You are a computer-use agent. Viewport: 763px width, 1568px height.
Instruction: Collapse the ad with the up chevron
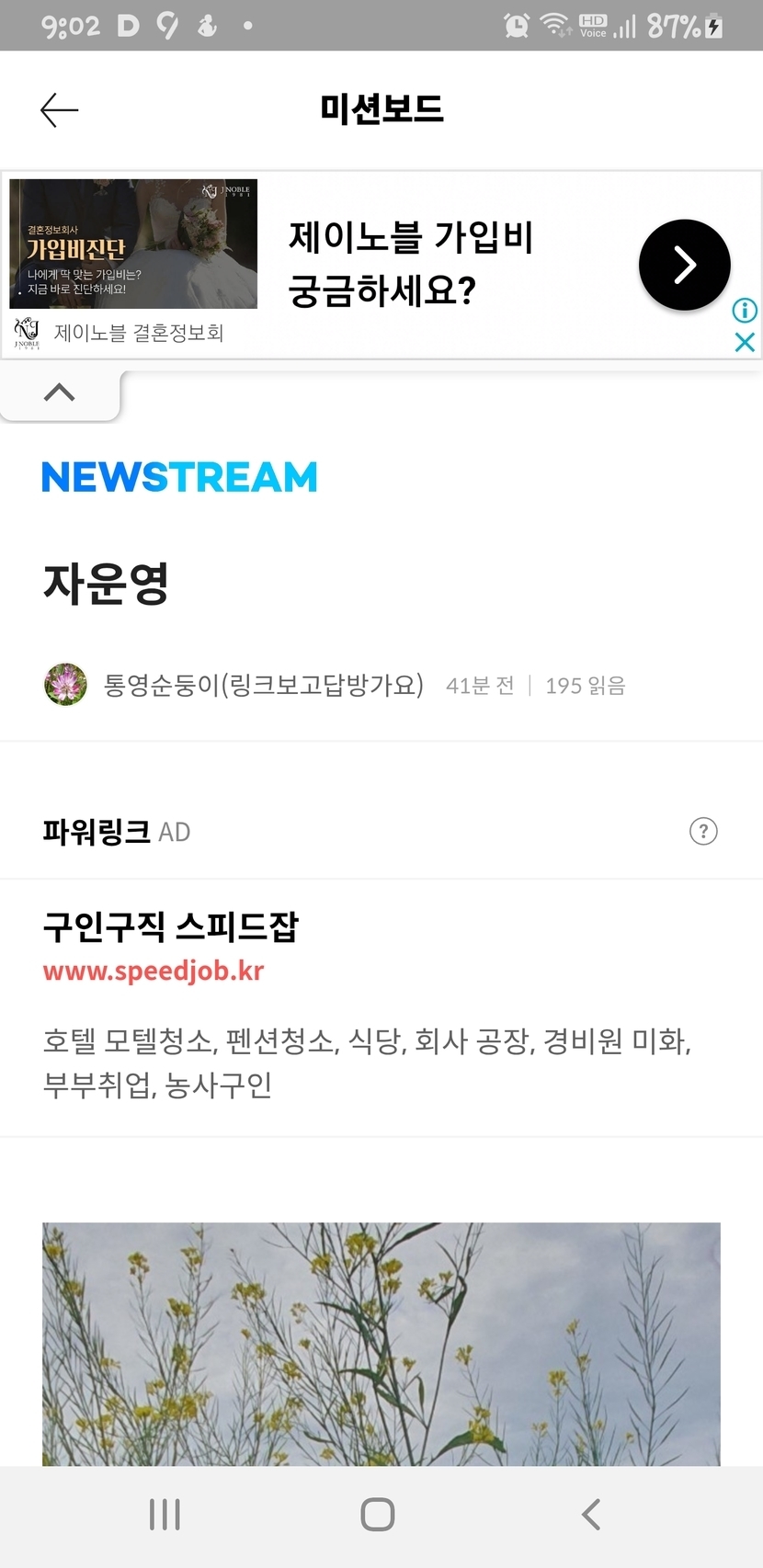(x=60, y=393)
